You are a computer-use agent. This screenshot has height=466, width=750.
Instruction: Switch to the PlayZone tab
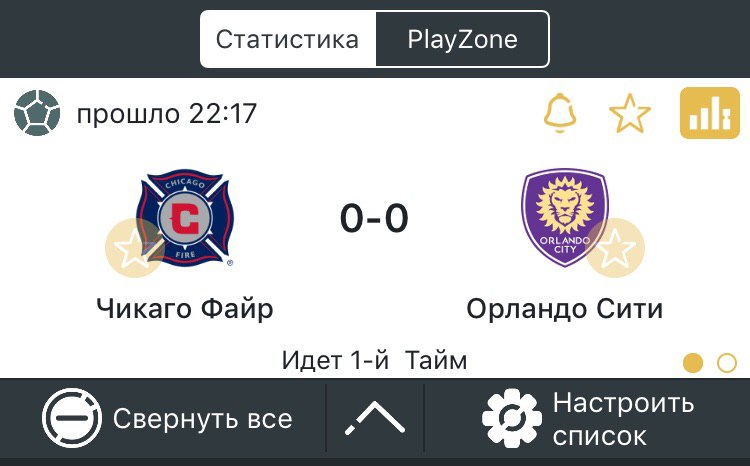click(462, 40)
